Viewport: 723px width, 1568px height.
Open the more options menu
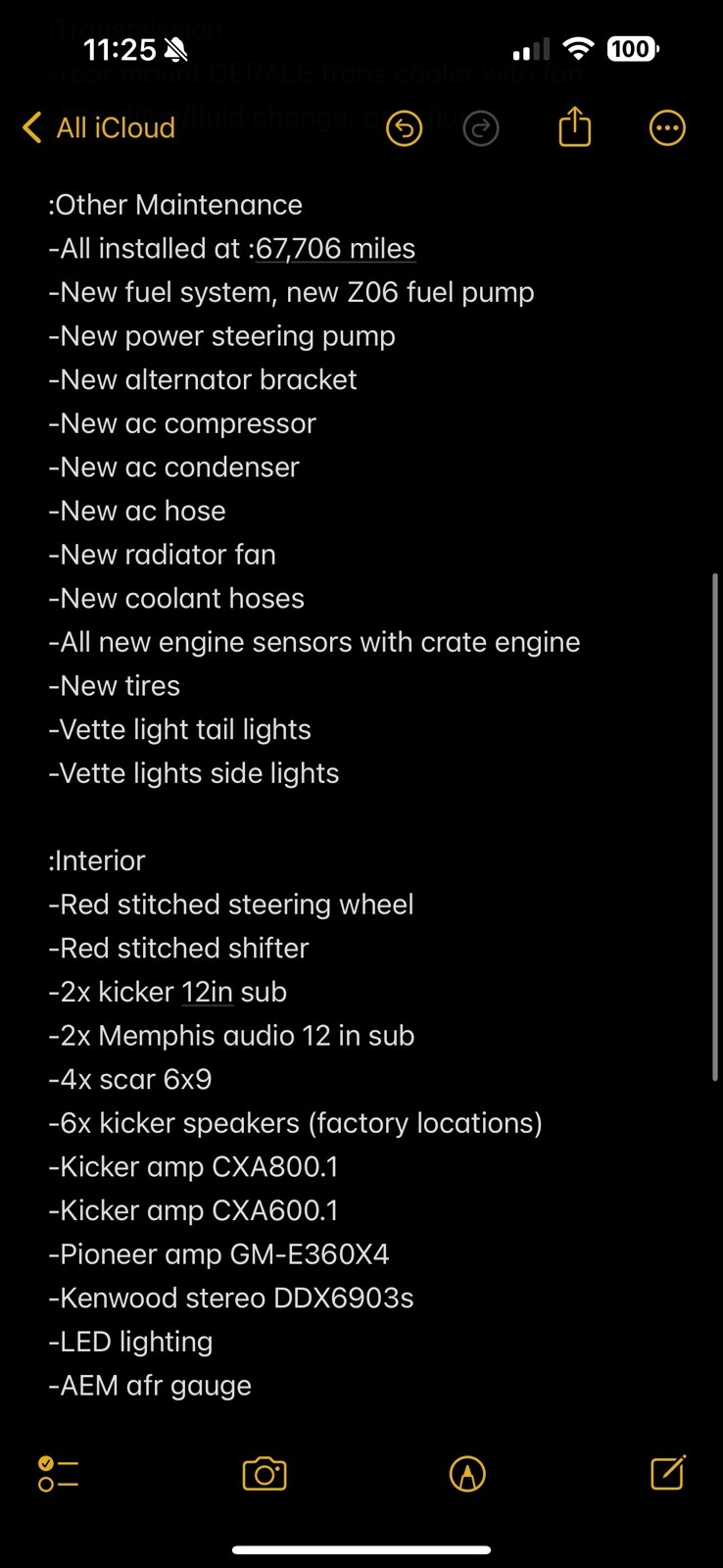(667, 127)
